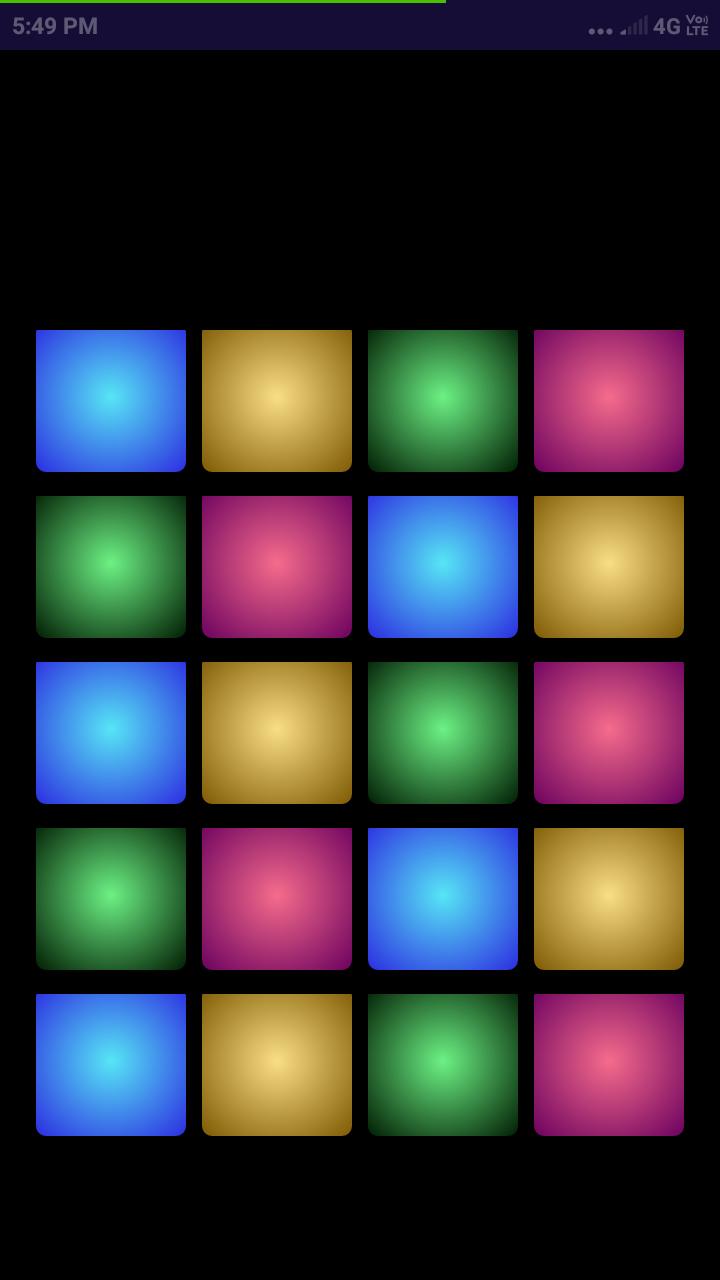Viewport: 720px width, 1280px height.
Task: Trigger the pink pad in the bottom row
Action: pos(609,1064)
